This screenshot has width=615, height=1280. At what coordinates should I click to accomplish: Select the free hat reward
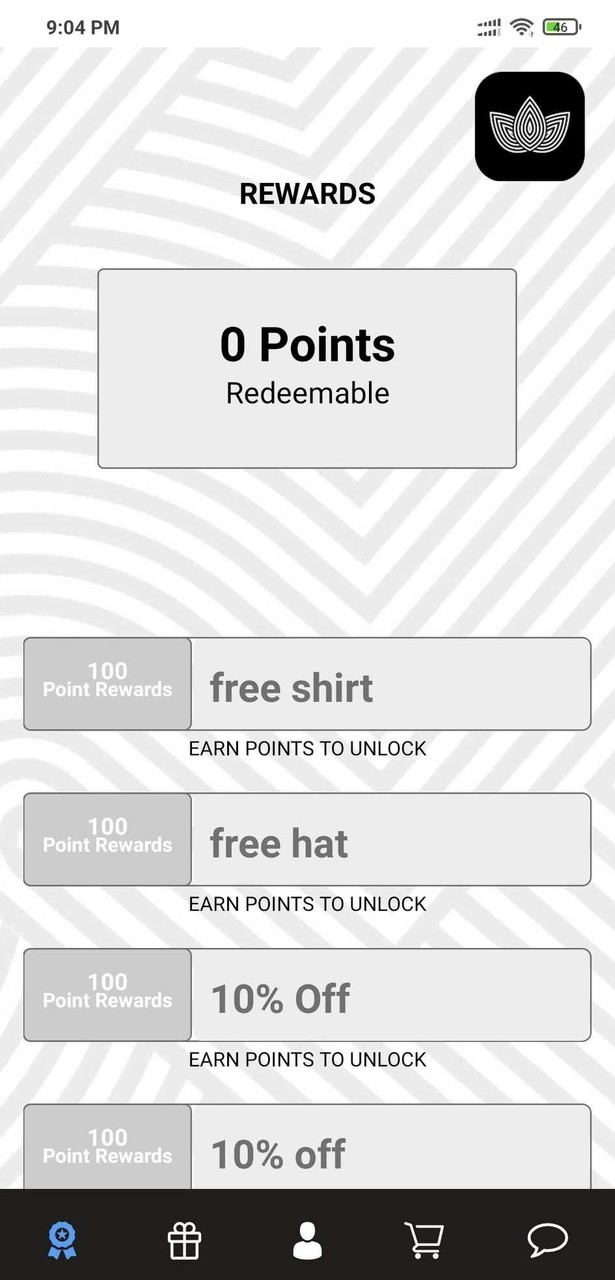click(307, 839)
